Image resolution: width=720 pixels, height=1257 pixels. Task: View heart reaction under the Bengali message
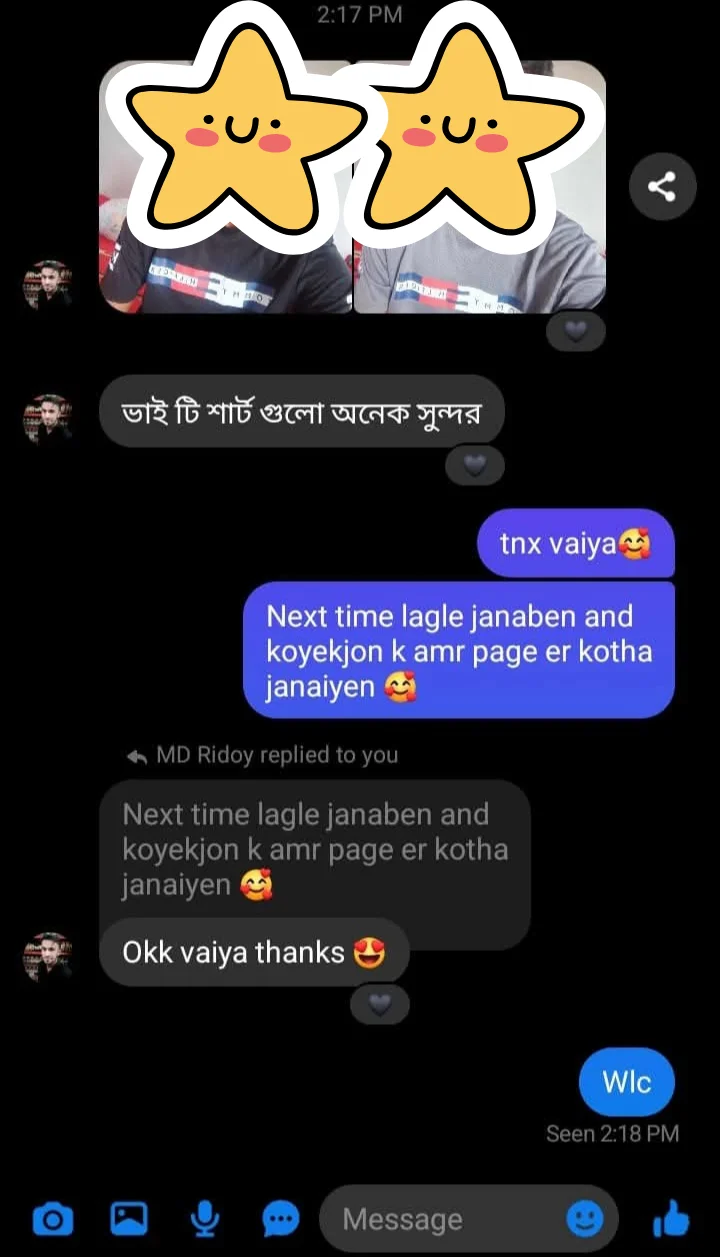click(475, 465)
